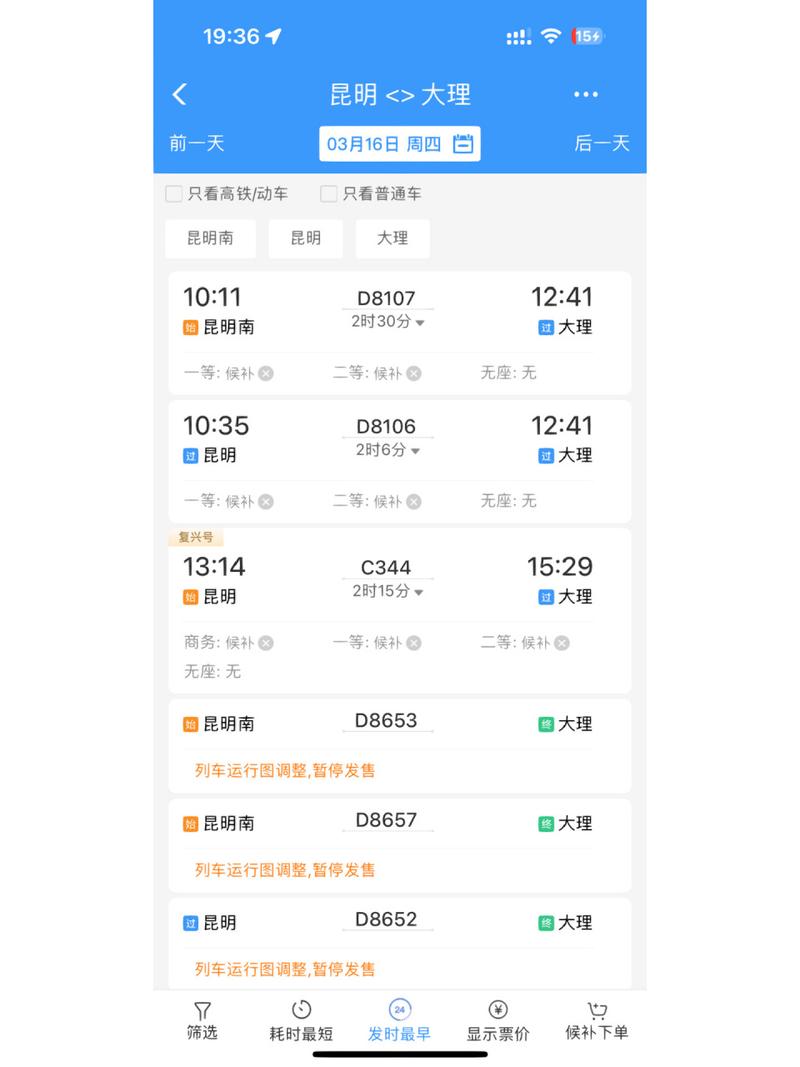Tap the back arrow to return
Viewport: 800px width, 1067px height.
point(179,94)
